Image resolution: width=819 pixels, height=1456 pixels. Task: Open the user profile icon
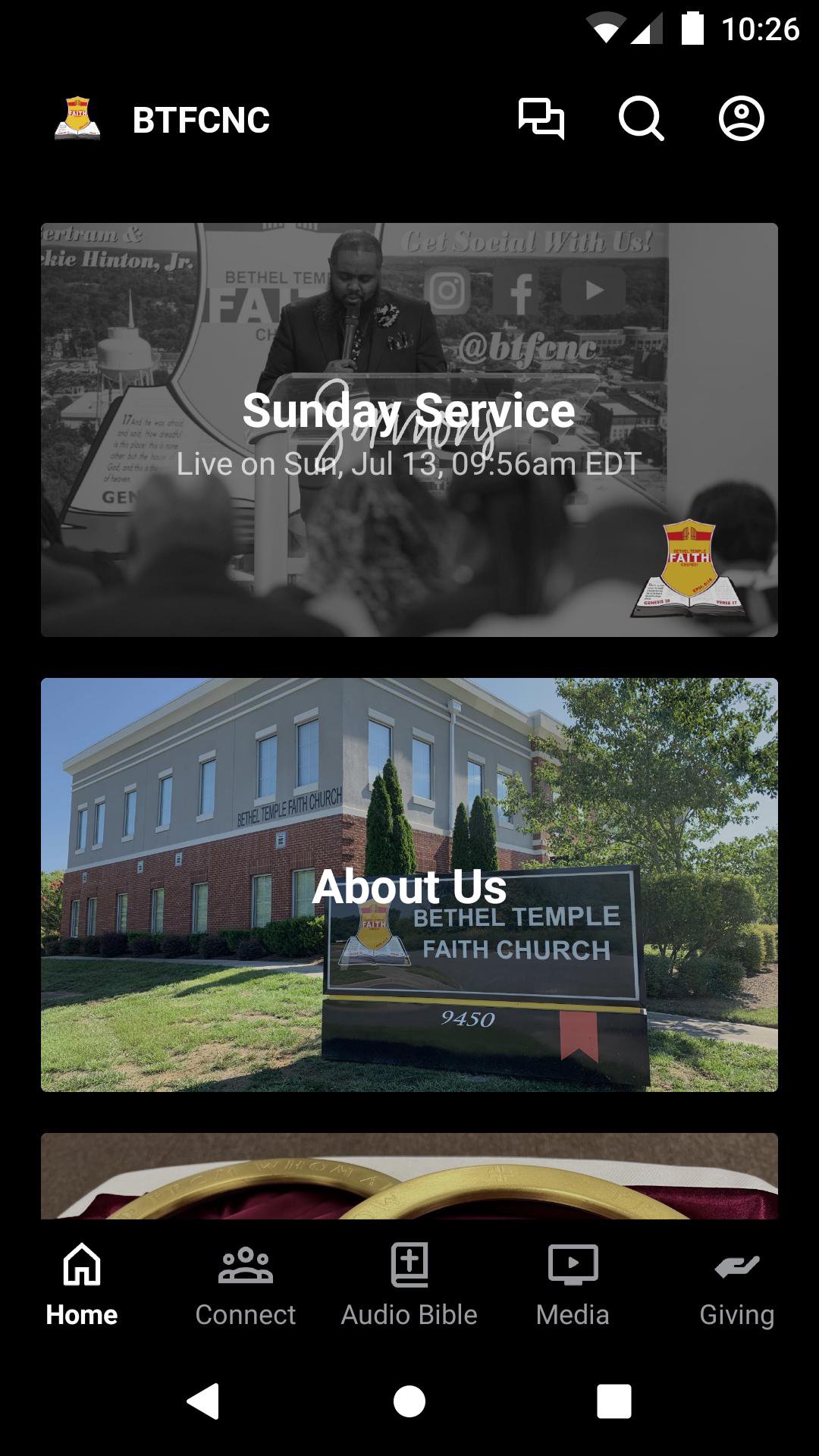pos(741,119)
